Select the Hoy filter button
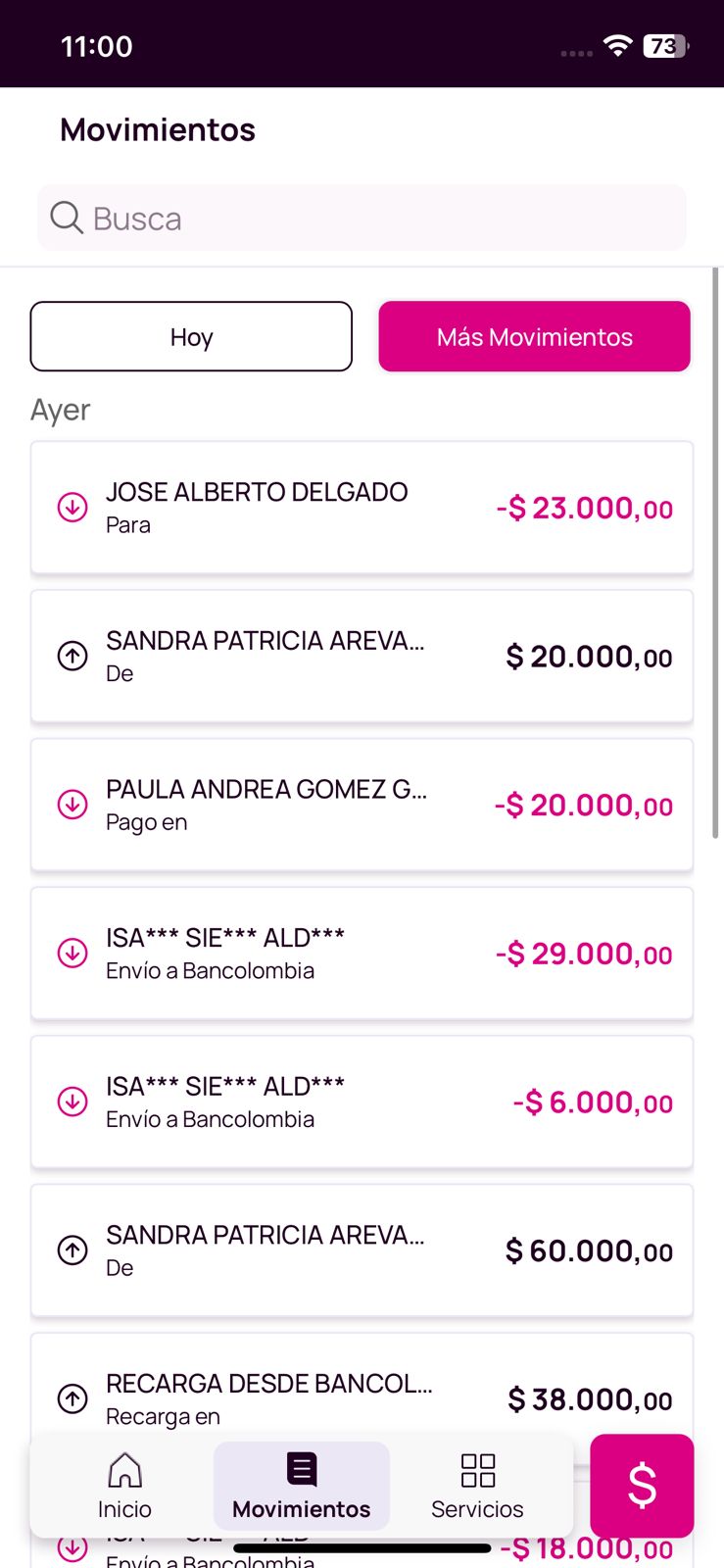The height and width of the screenshot is (1568, 724). click(191, 337)
